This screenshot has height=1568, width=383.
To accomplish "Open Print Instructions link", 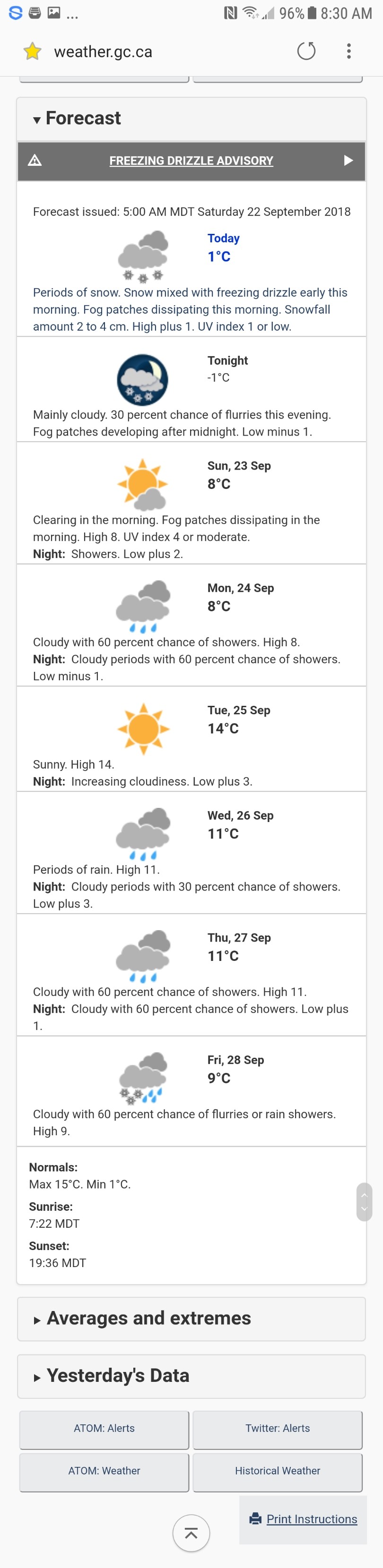I will coord(311,1519).
